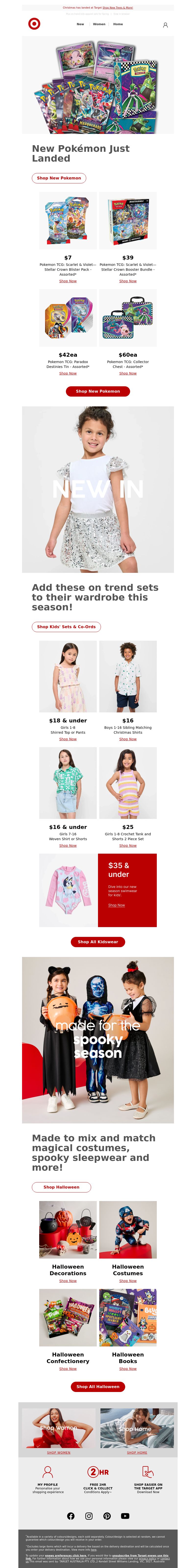Shop Now for Crochet Tank and Shorts set

point(128,846)
